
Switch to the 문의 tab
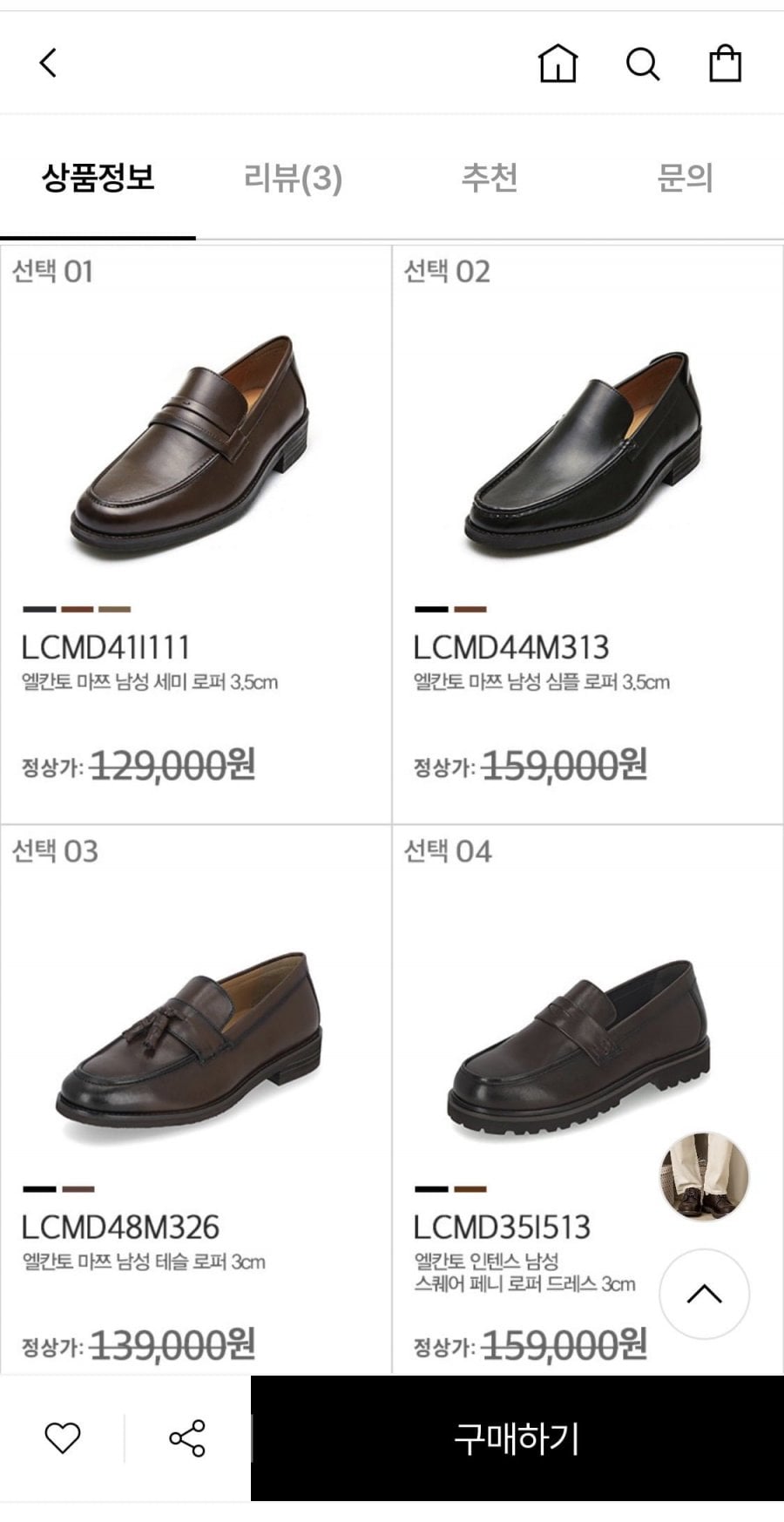coord(685,178)
